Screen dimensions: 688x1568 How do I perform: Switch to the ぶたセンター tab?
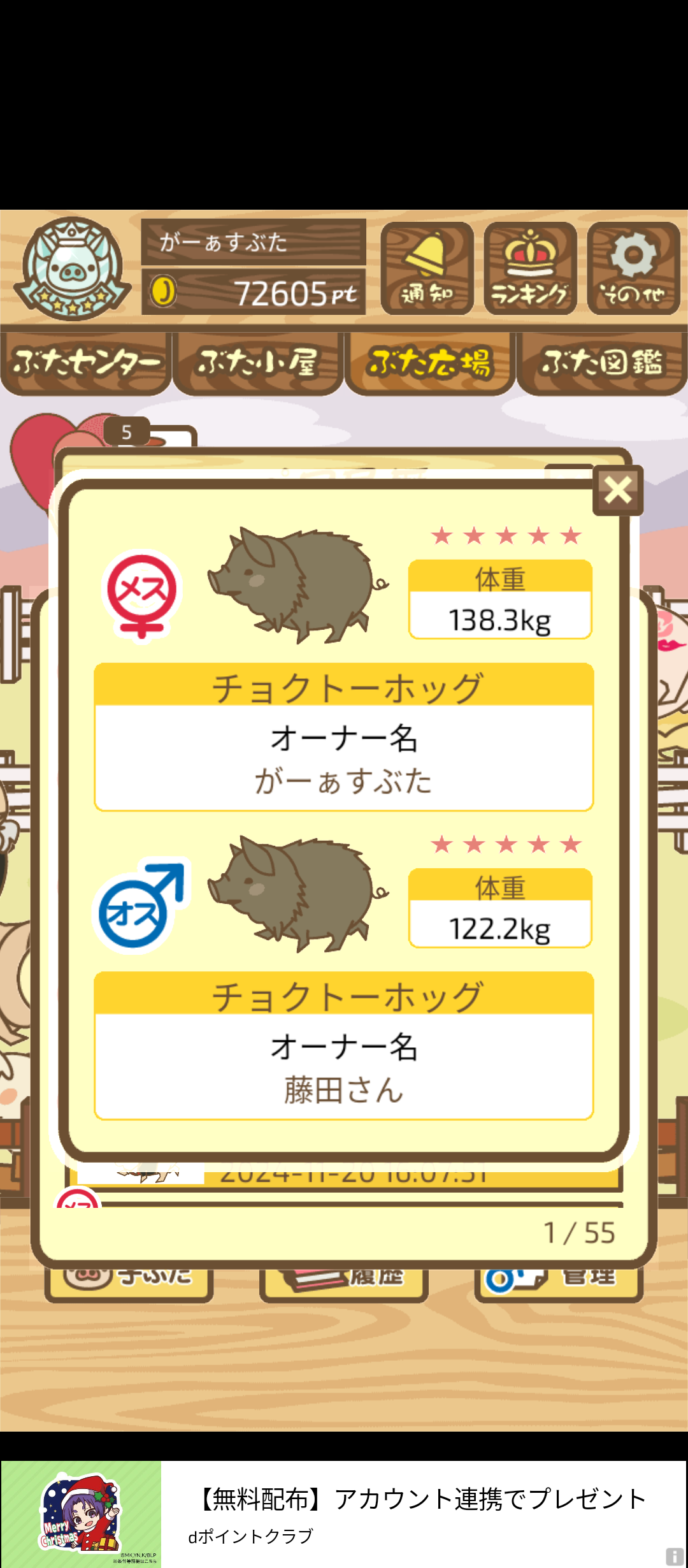[x=86, y=362]
